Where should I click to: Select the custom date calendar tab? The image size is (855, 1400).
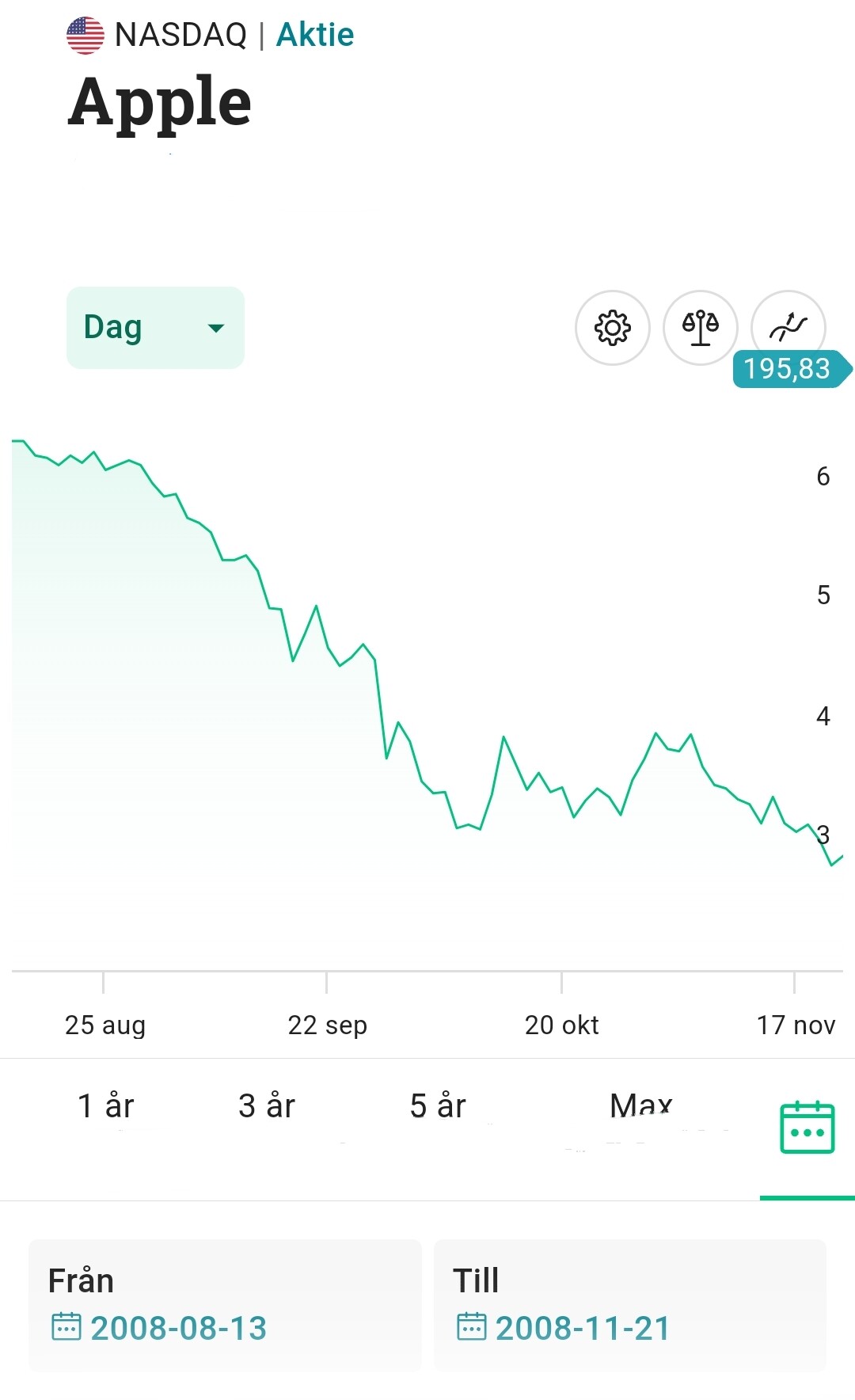[x=807, y=1128]
